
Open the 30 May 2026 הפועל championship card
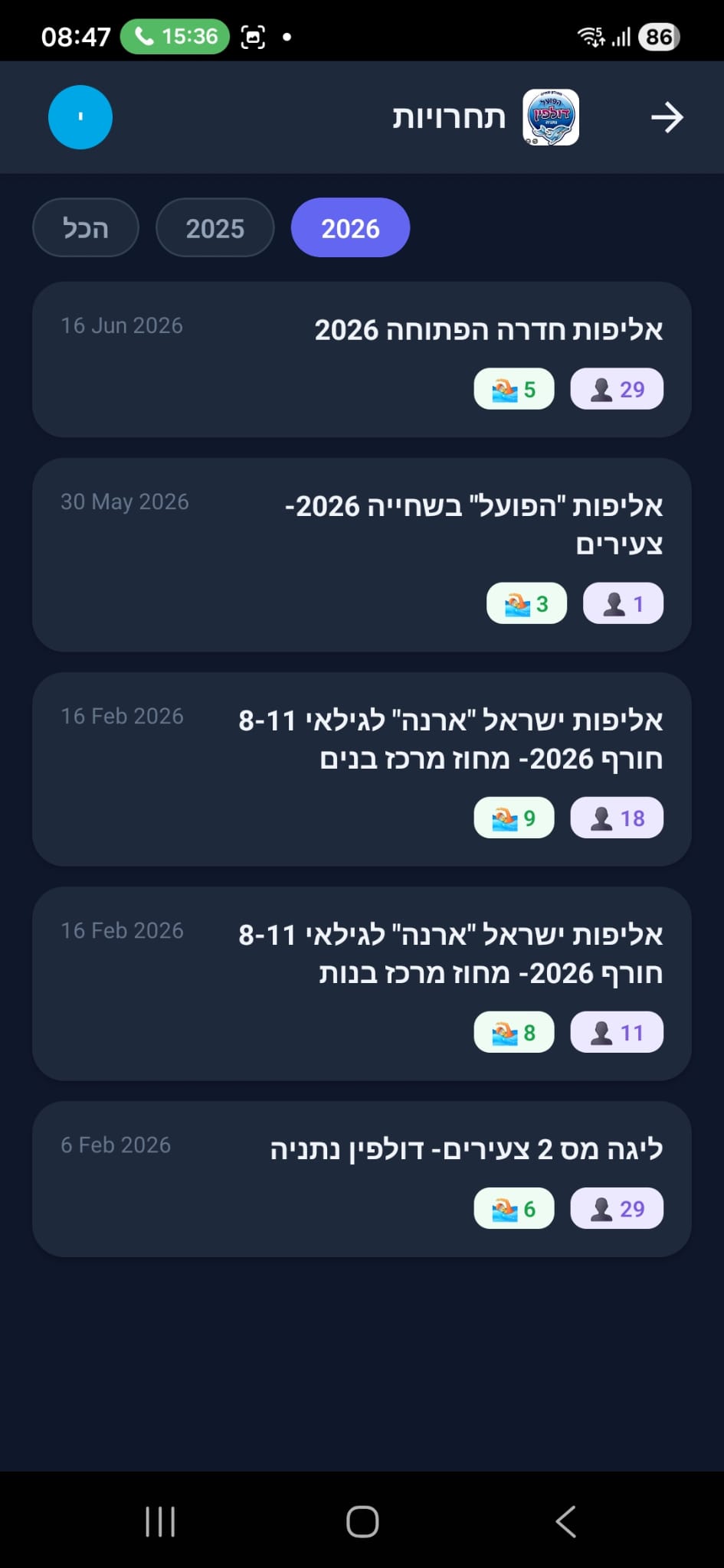point(362,555)
